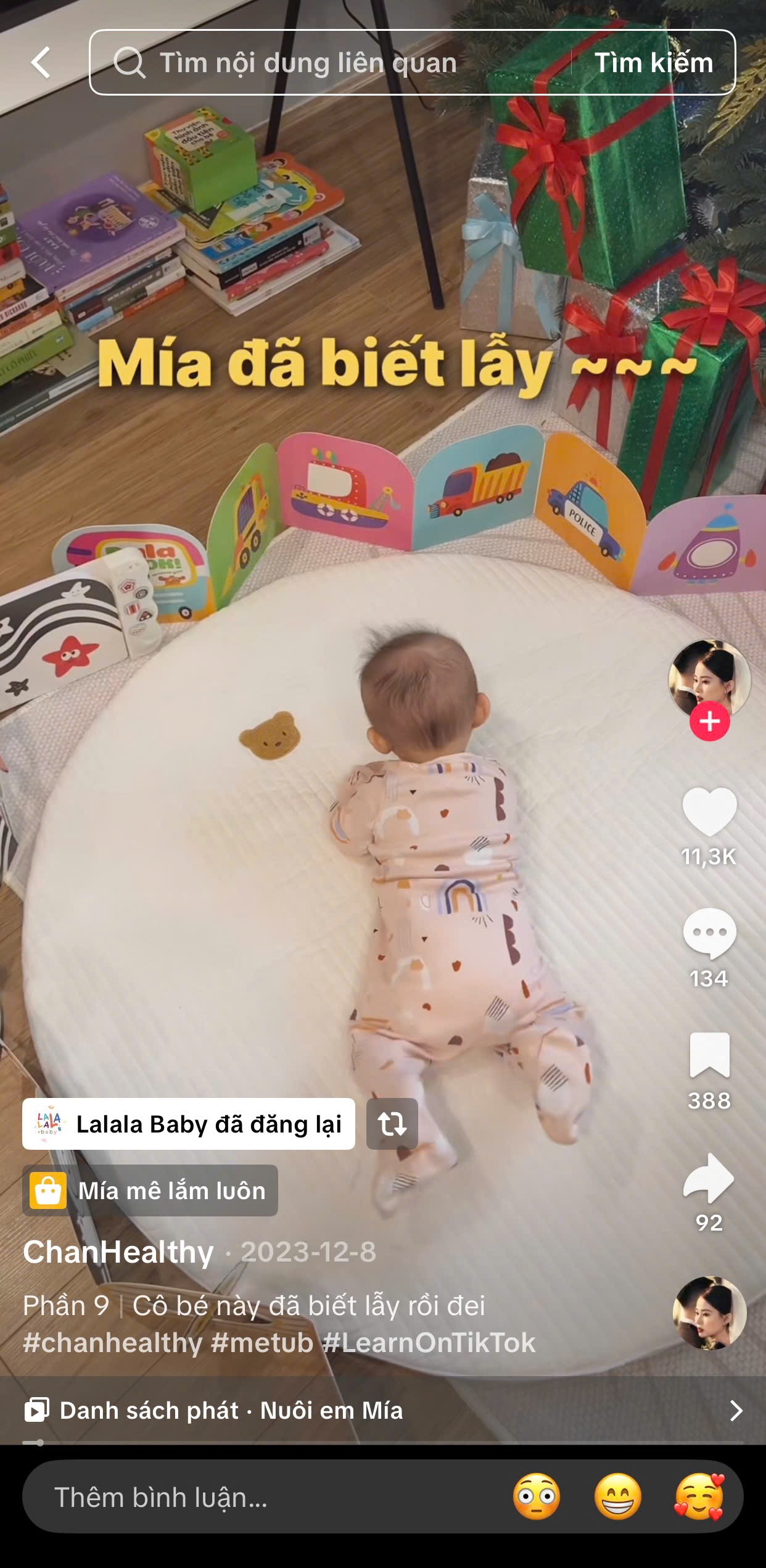Repost this video with the repost icon
This screenshot has height=1568, width=766.
[392, 1124]
